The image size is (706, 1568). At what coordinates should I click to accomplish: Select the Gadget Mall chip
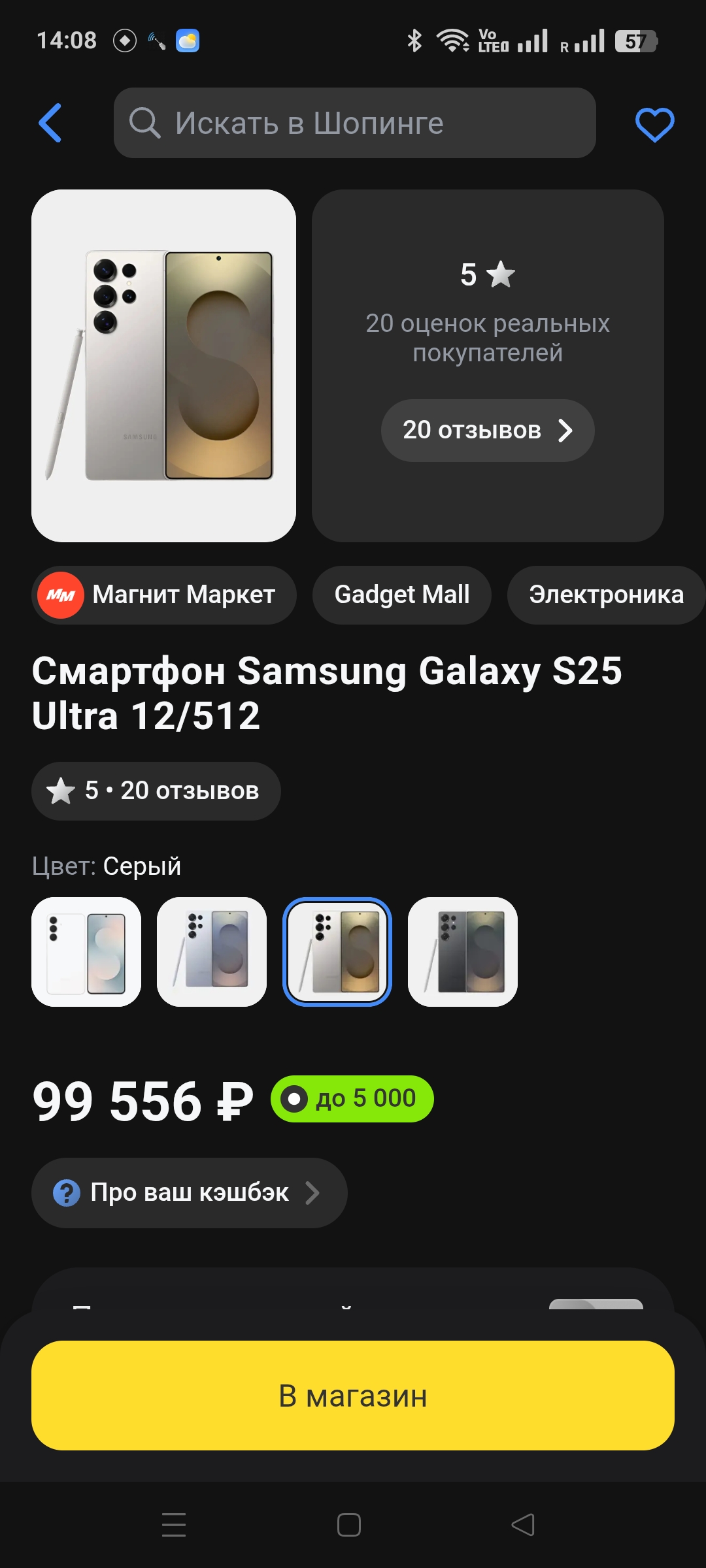click(x=401, y=595)
